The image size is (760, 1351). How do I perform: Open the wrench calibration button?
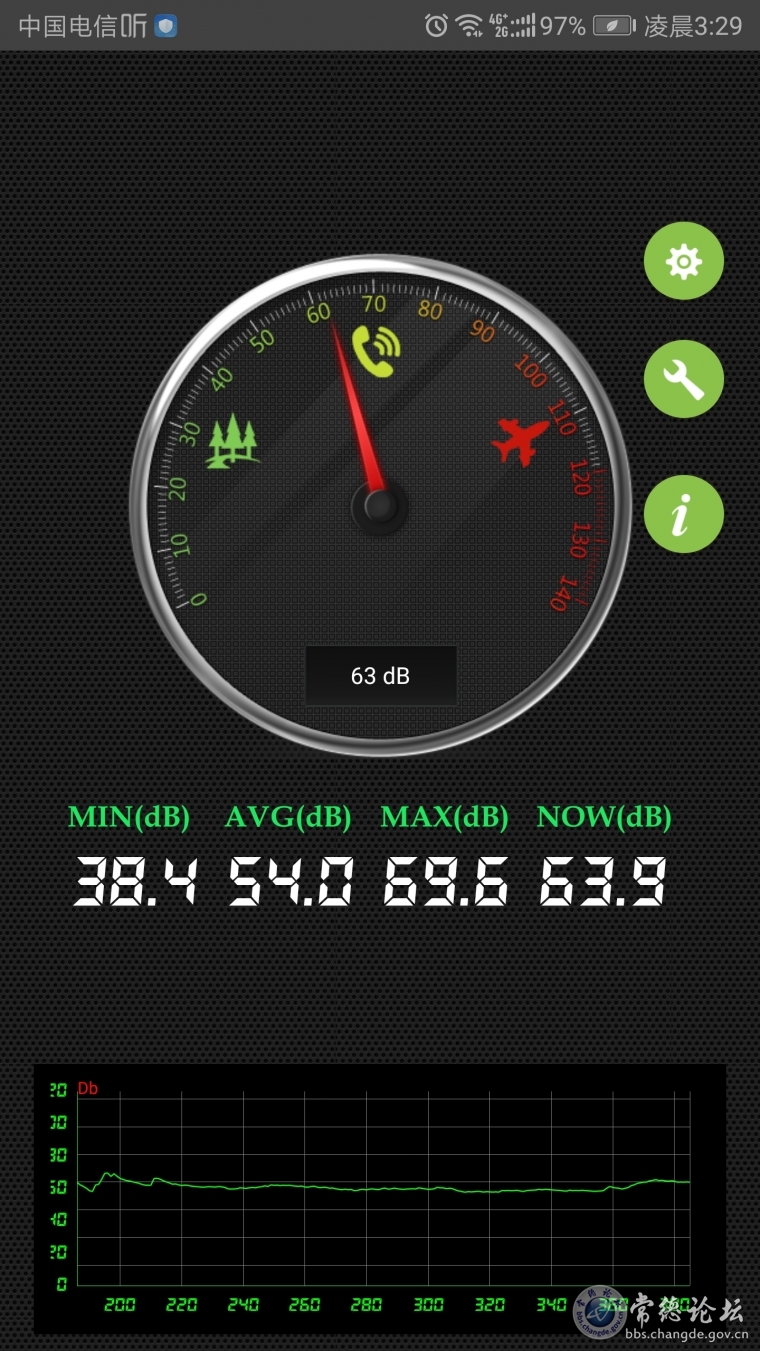point(683,379)
